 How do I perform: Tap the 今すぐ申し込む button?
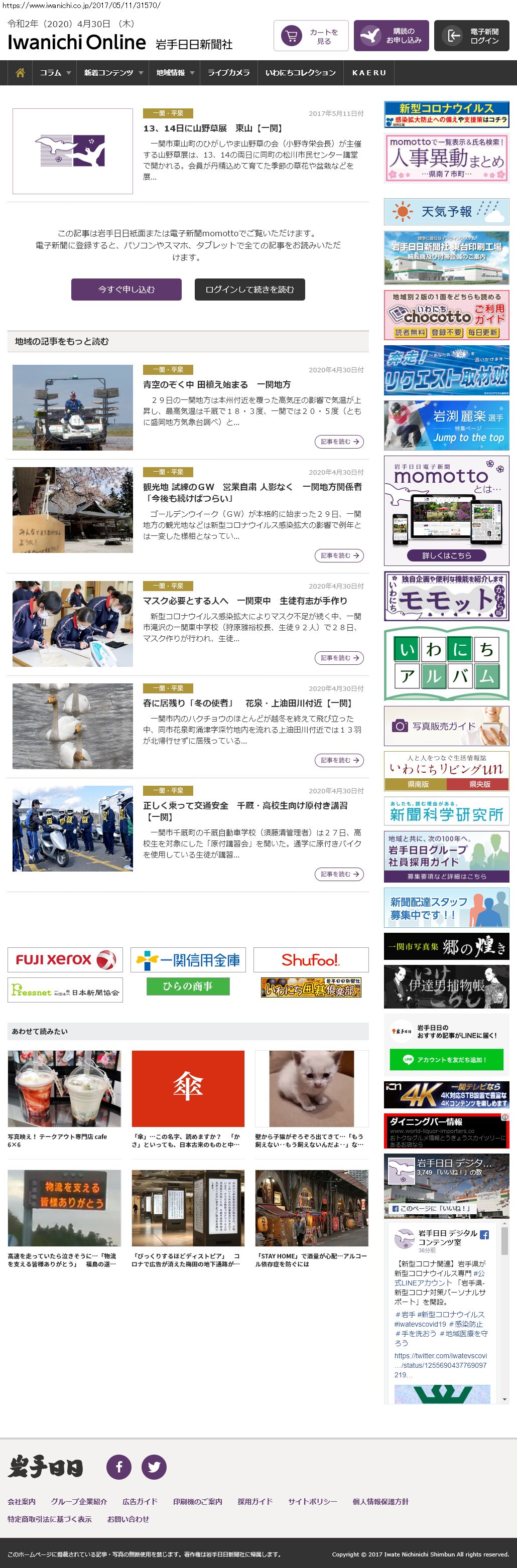(126, 290)
